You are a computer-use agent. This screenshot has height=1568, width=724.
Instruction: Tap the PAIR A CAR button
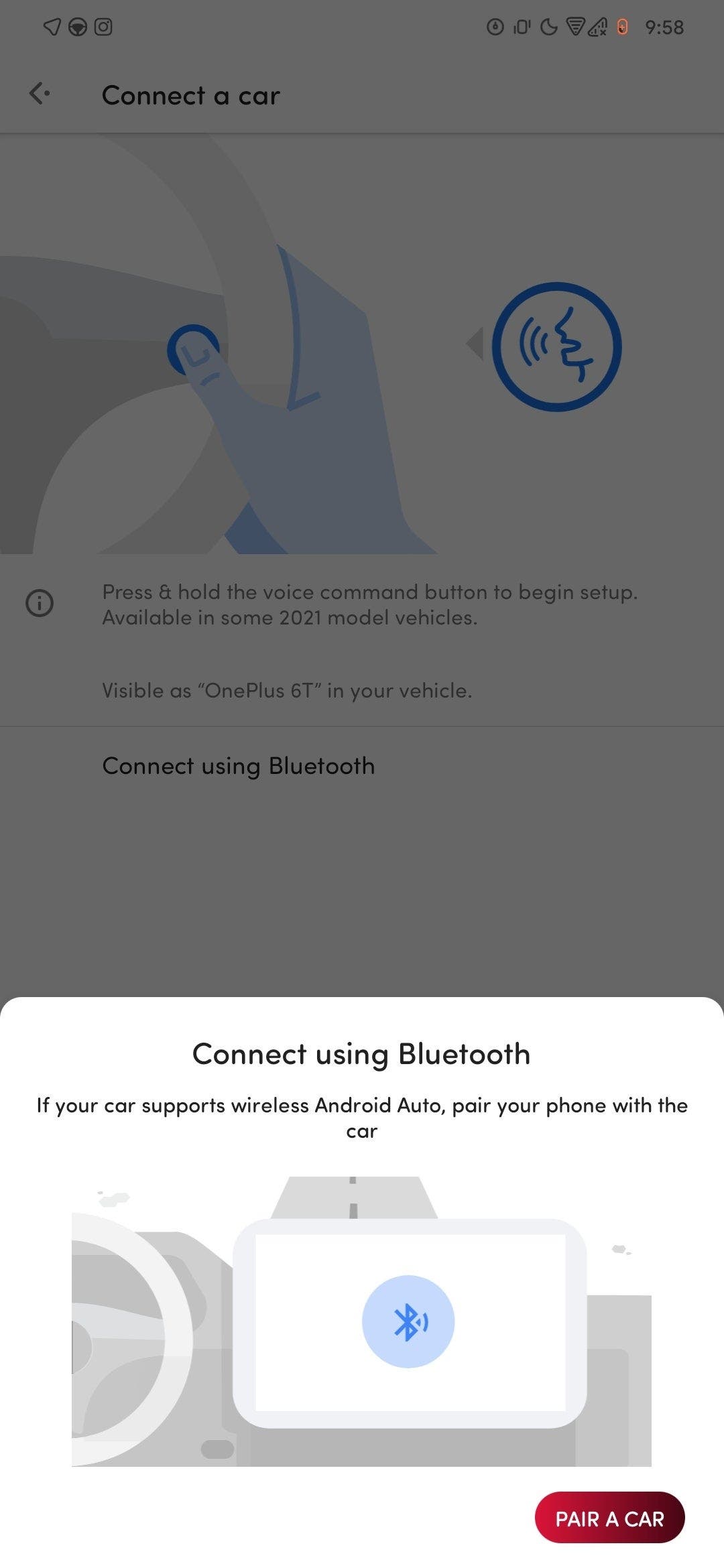609,1518
